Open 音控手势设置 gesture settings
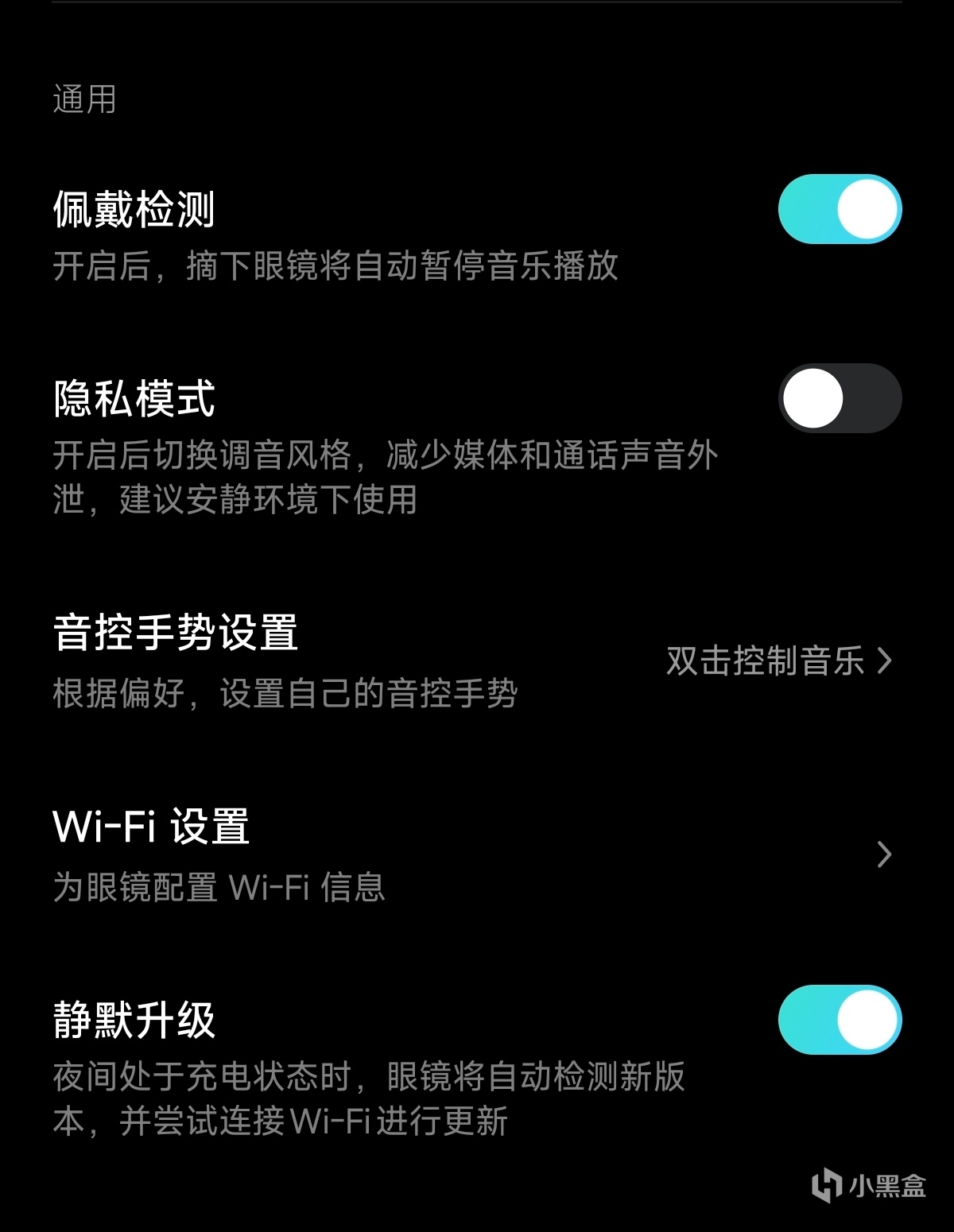Screen dimensions: 954x1232 pos(477,660)
